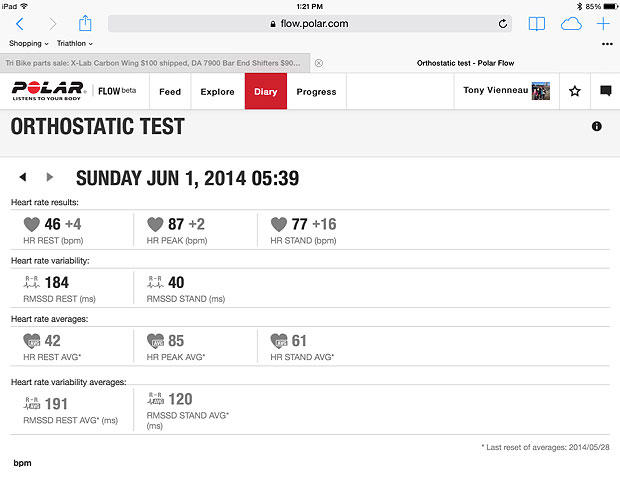620x500 pixels.
Task: Open the Shopping bookmarks folder
Action: [29, 44]
